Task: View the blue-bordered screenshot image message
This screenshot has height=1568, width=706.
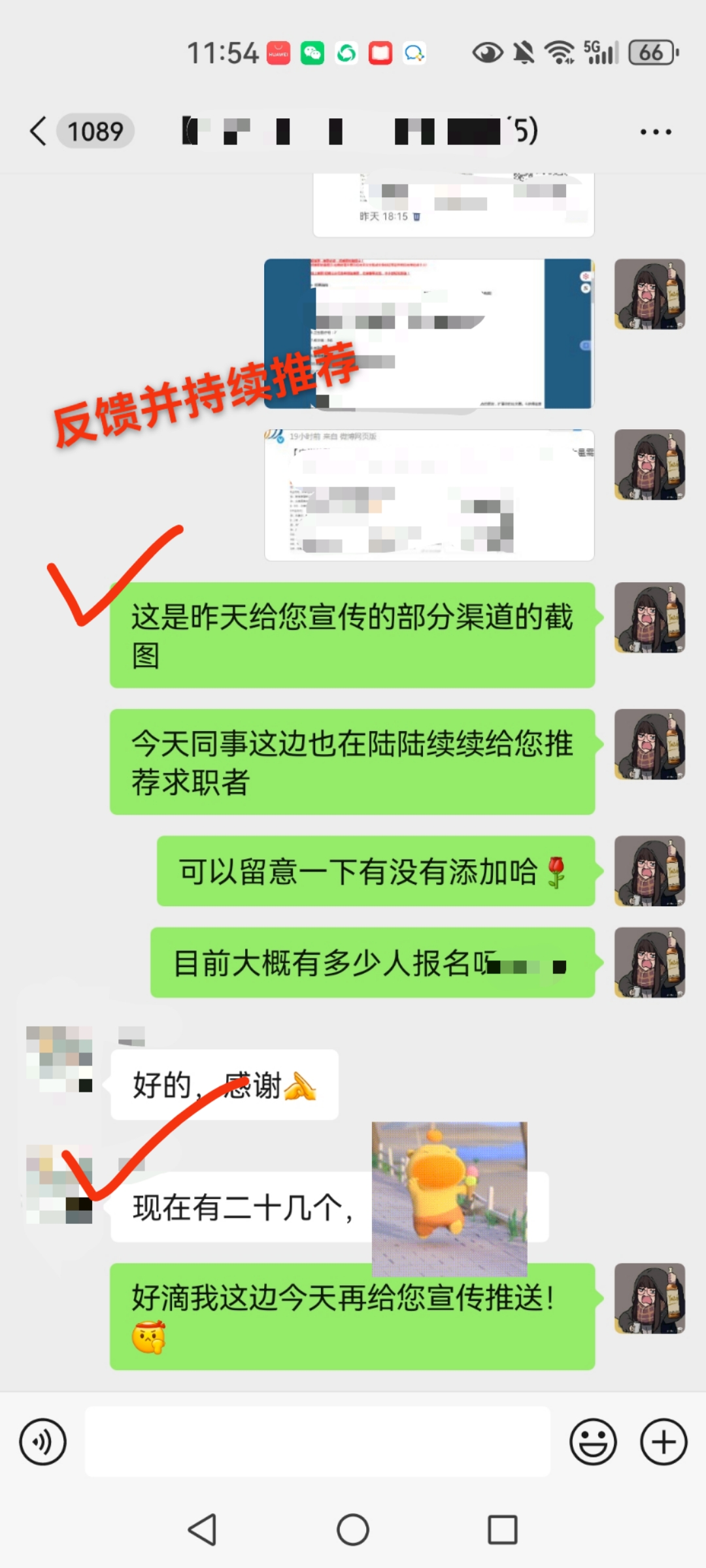Action: click(x=429, y=334)
